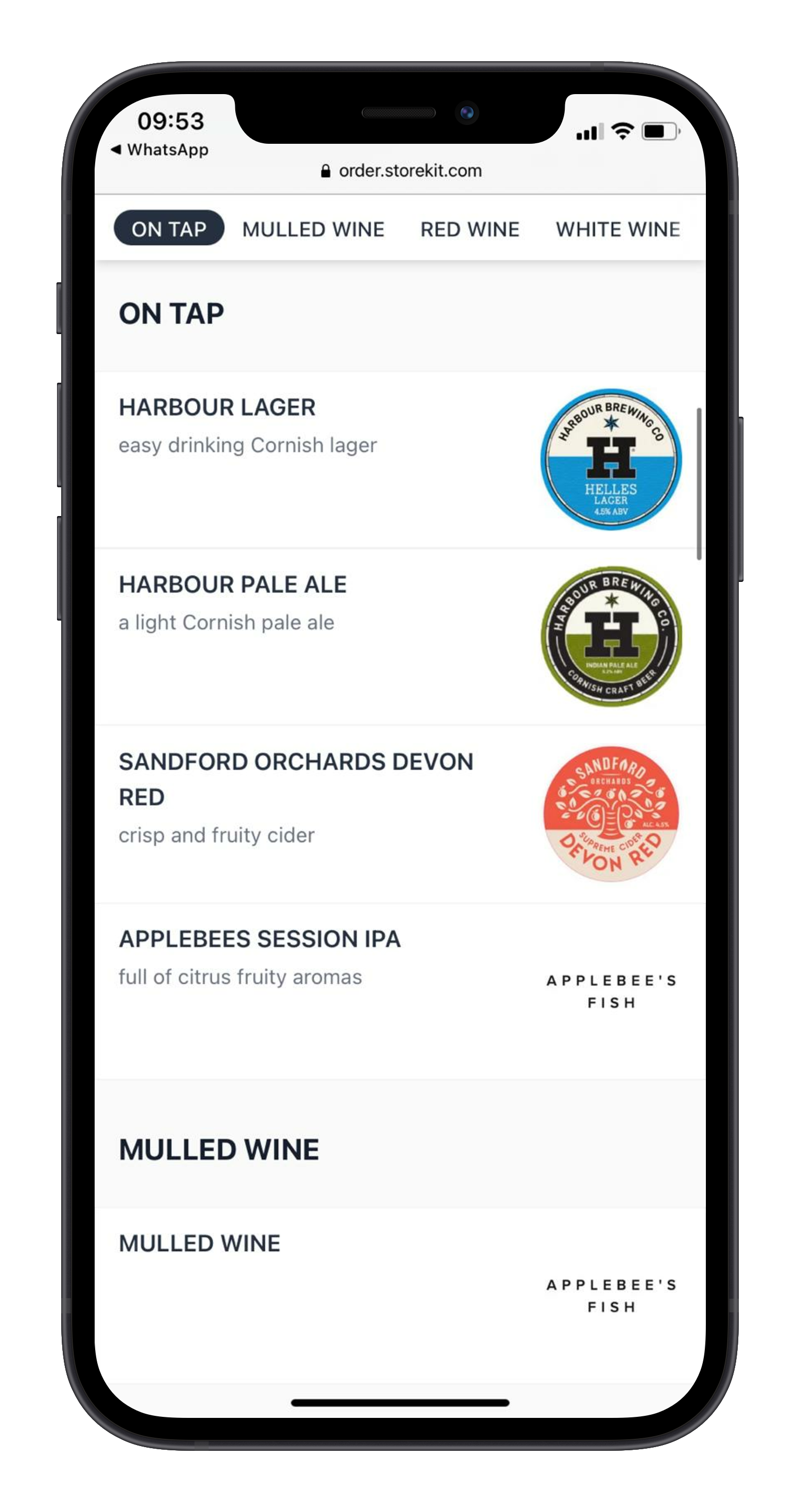Switch to the RED WINE tab
This screenshot has width=800, height=1512.
470,229
